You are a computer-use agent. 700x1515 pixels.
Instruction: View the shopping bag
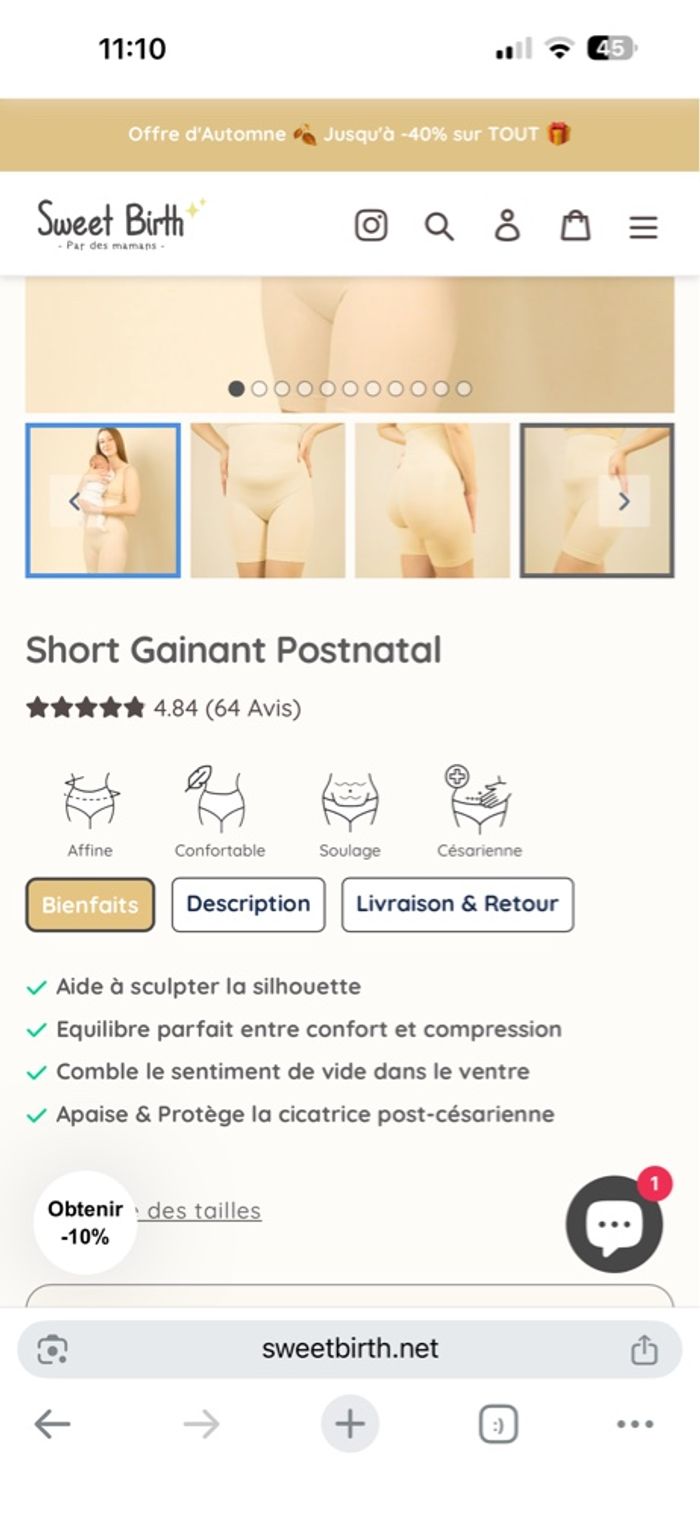coord(575,226)
